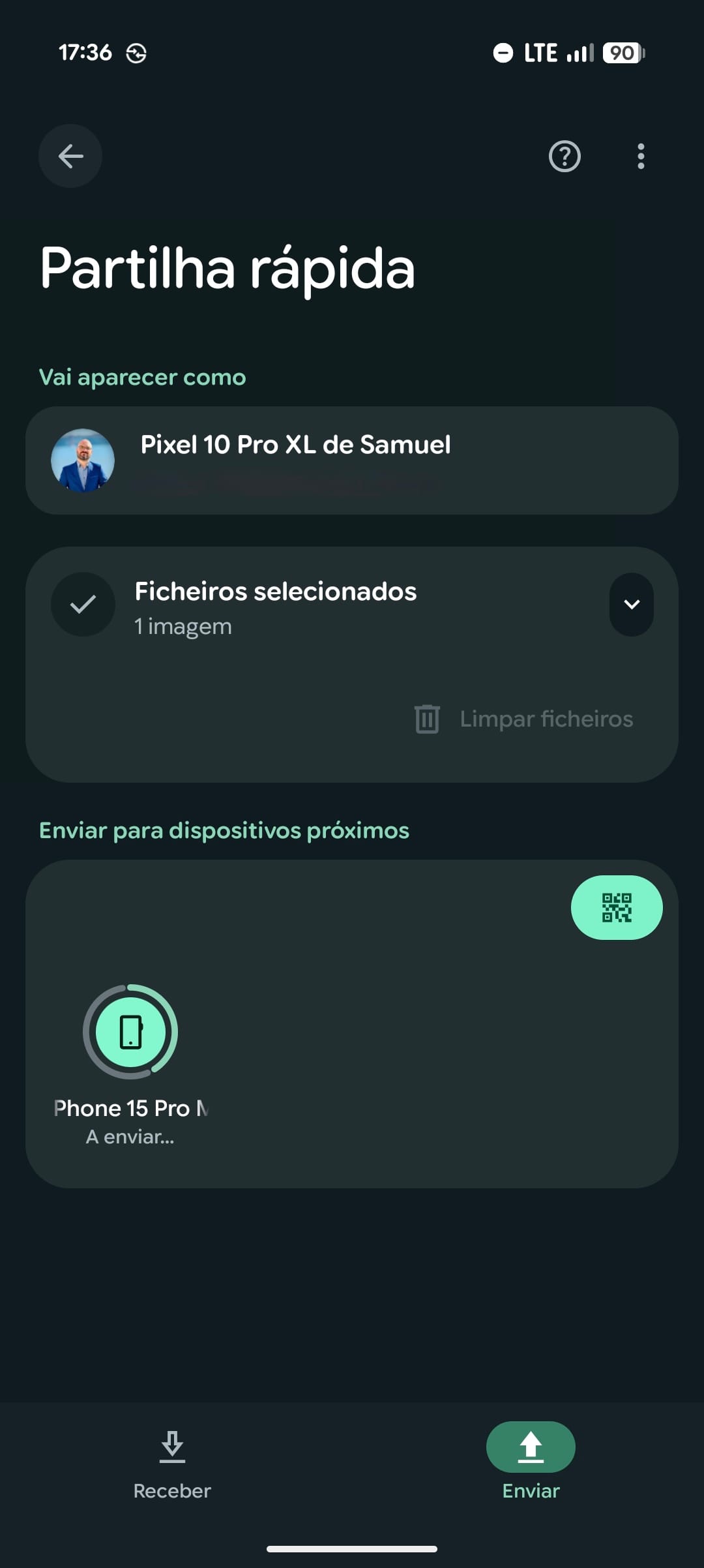The width and height of the screenshot is (704, 1568).
Task: Show the QR code for sharing
Action: coord(616,907)
